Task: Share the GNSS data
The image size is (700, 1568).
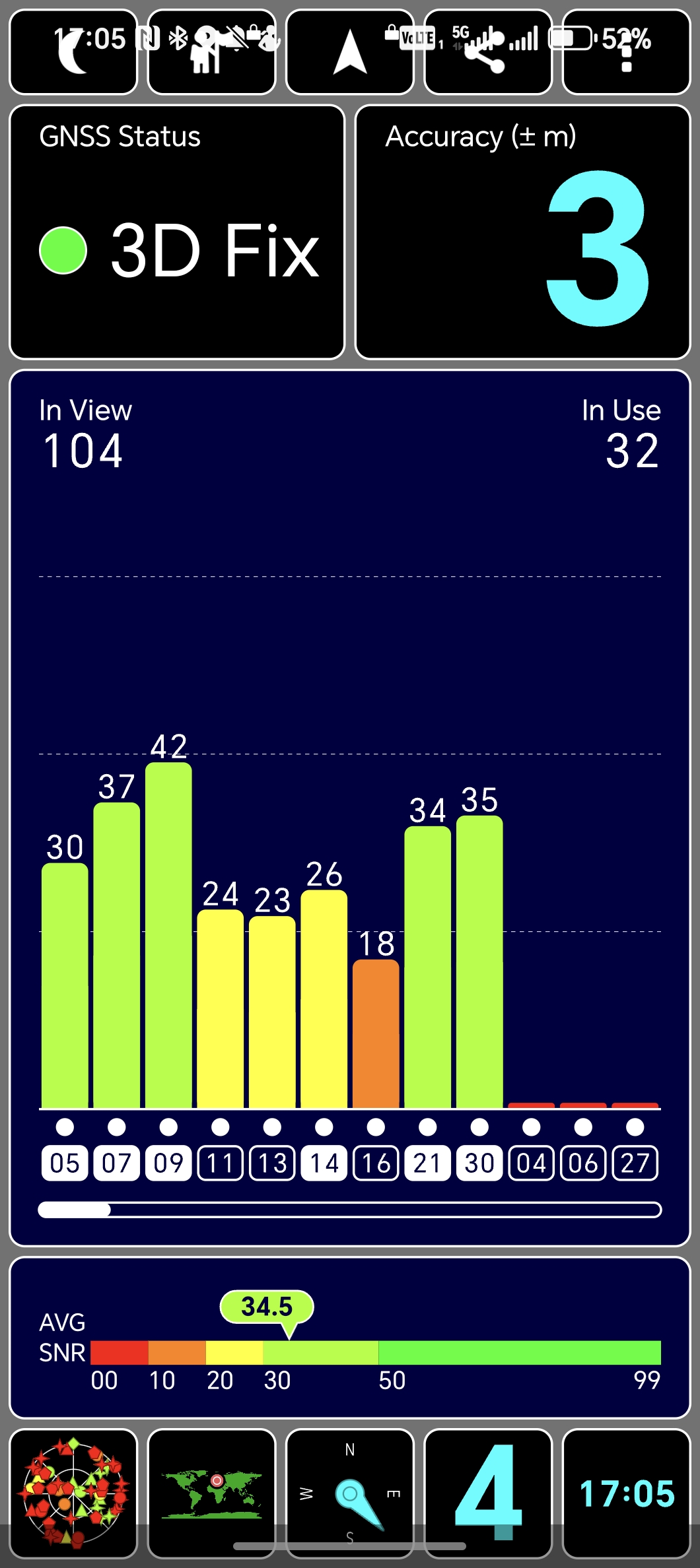Action: (487, 52)
